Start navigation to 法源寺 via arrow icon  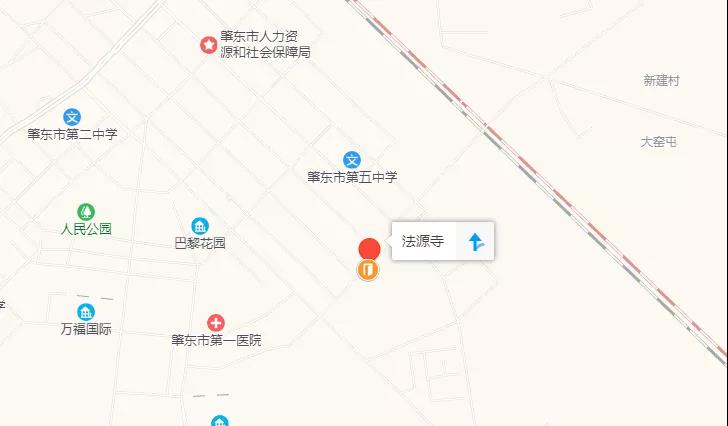[x=476, y=241]
